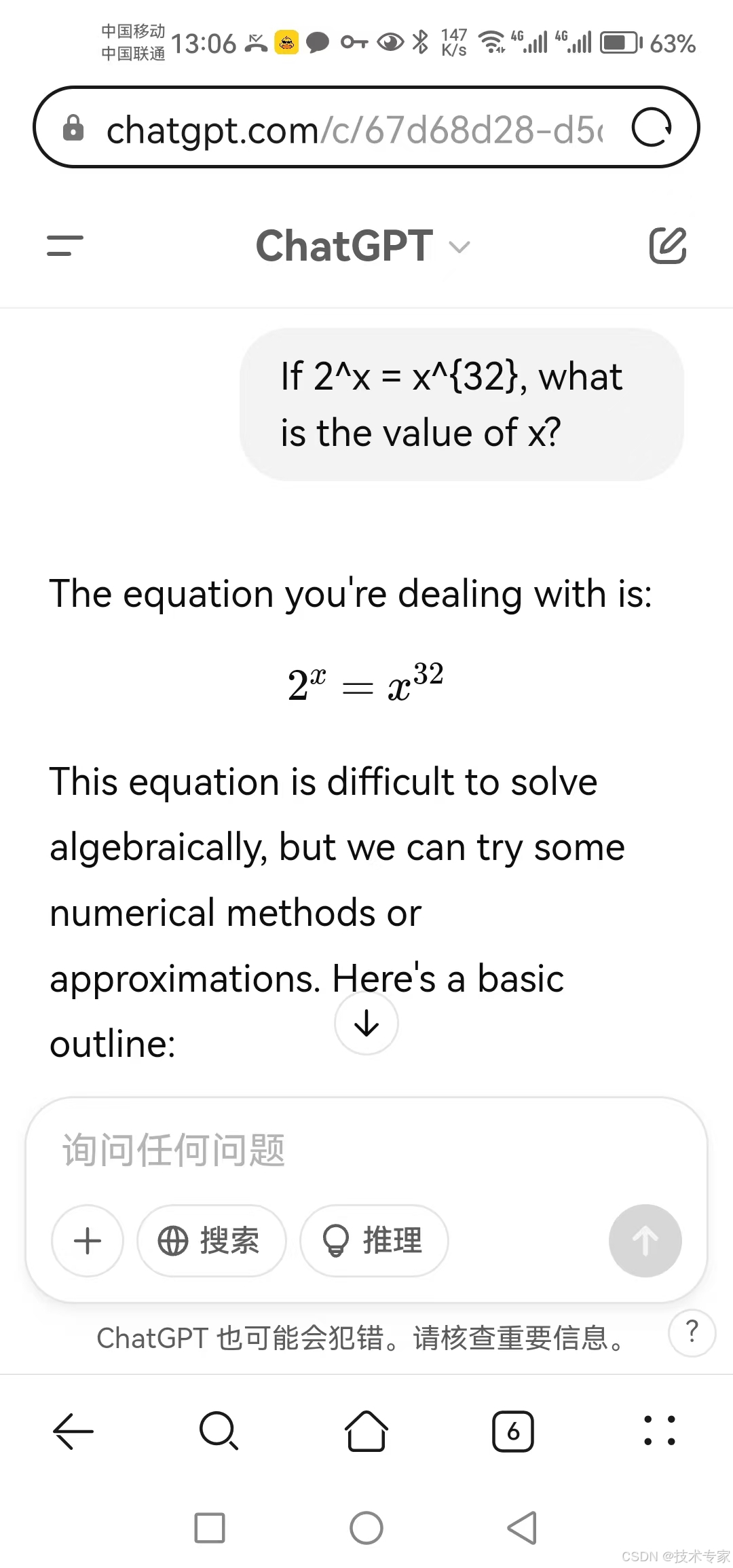
Task: Enable the 搜索 search chip
Action: coord(211,1241)
